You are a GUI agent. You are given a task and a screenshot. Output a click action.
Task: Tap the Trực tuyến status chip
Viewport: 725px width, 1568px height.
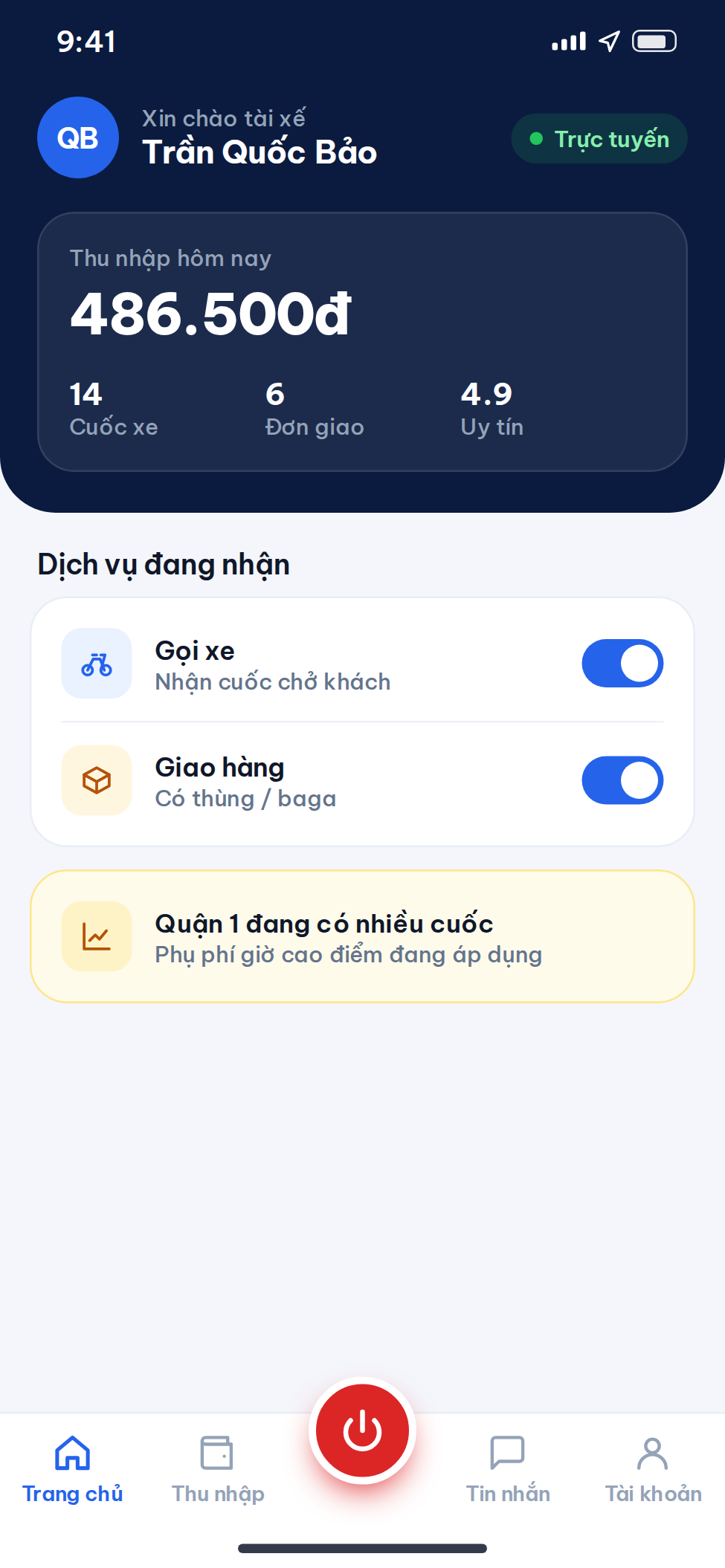(599, 139)
